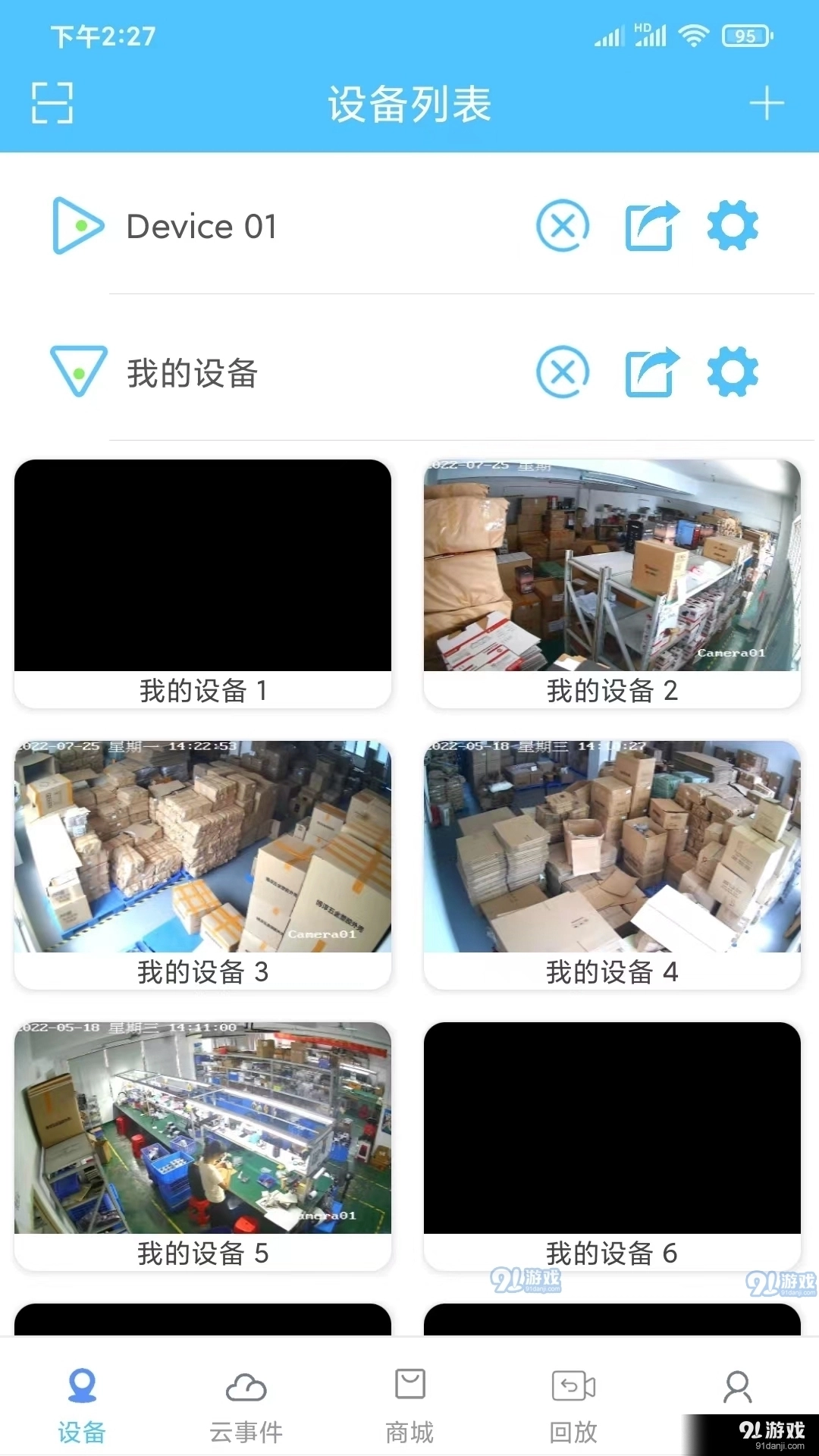Expand the Device 01 group
Viewport: 819px width, 1456px height.
click(77, 225)
